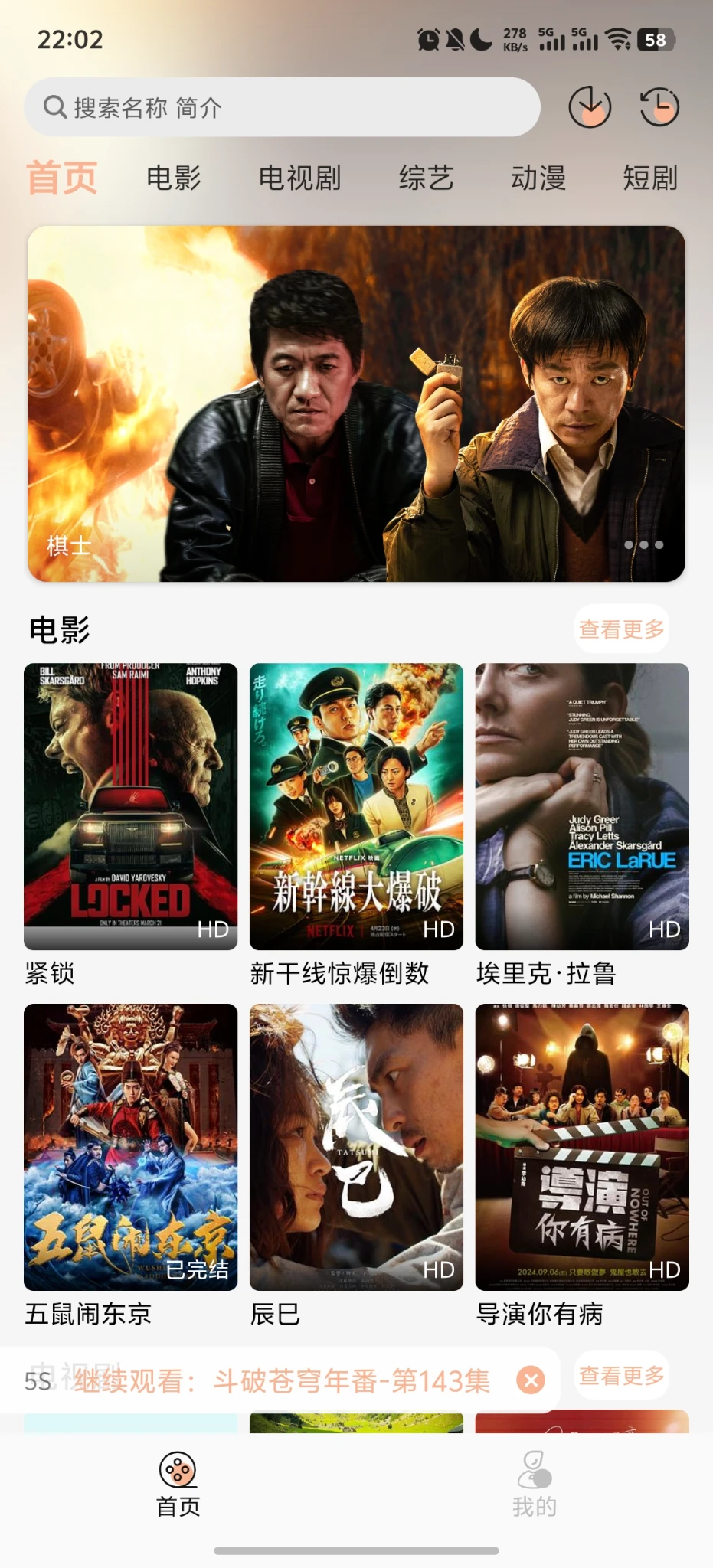This screenshot has height=1568, width=713.
Task: Open the movie 埃里克·拉鲁
Action: [x=582, y=806]
